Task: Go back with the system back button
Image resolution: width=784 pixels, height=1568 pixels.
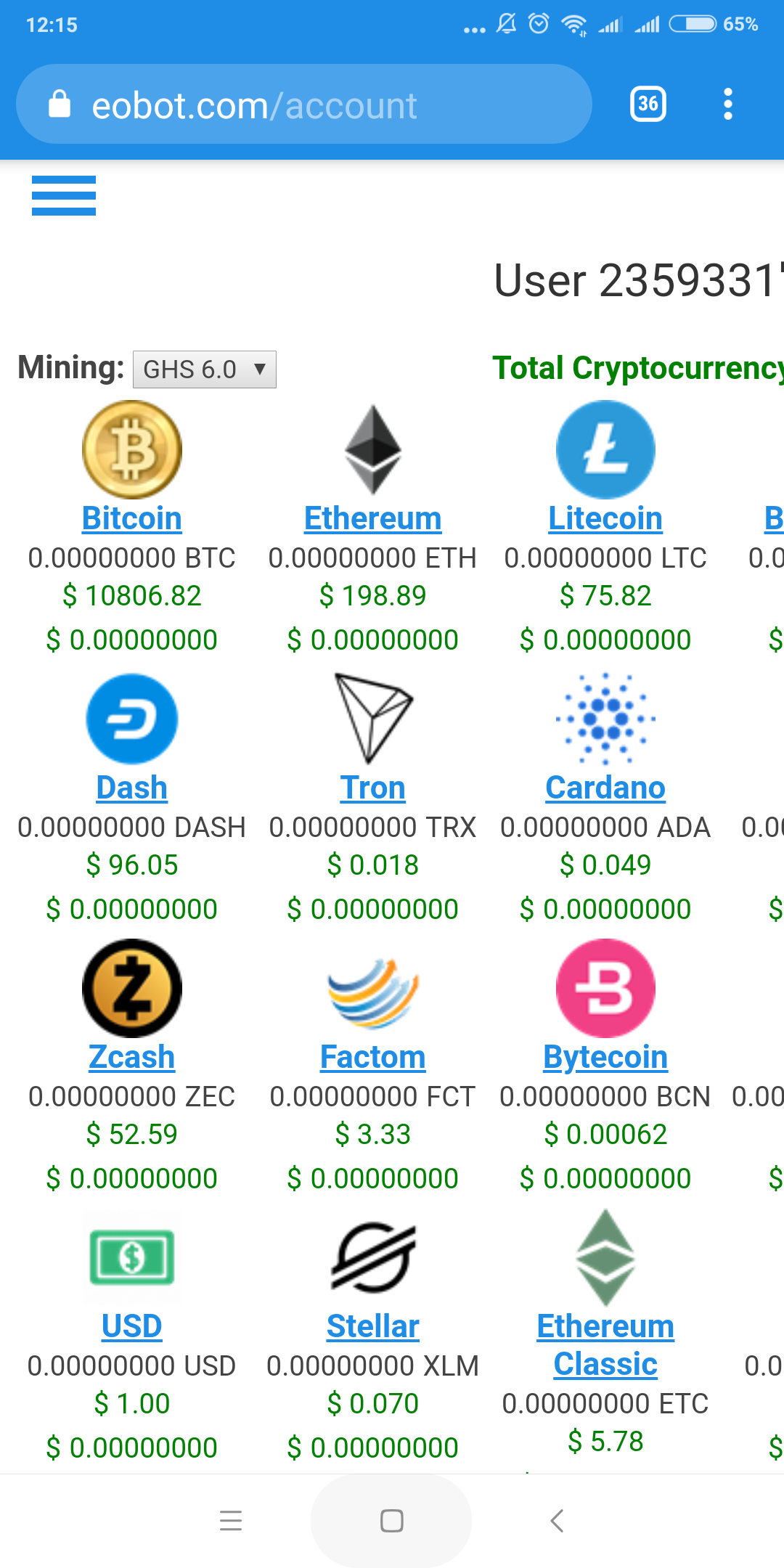Action: [x=557, y=1521]
